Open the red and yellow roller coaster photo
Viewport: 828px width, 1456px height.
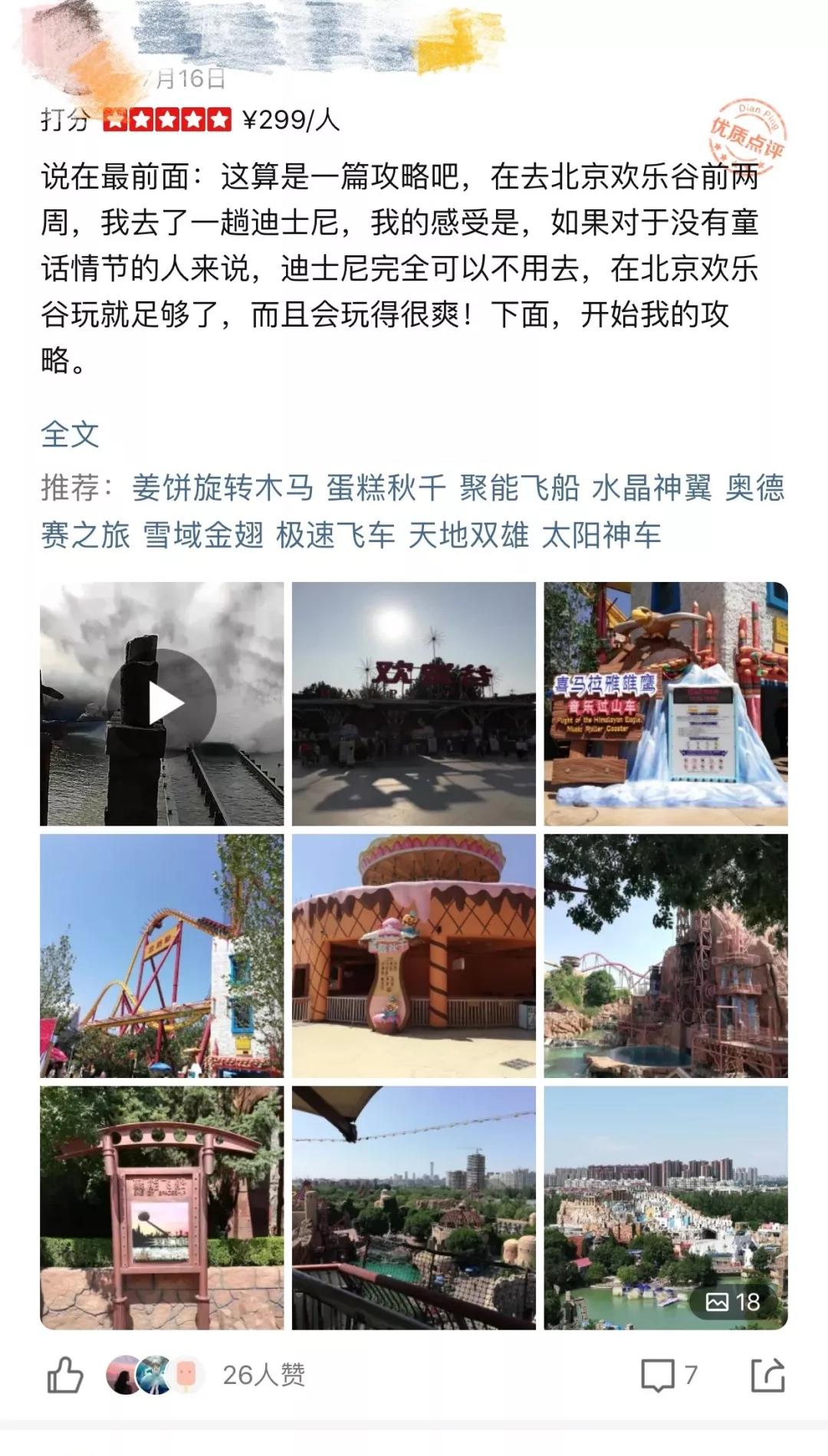coord(162,956)
